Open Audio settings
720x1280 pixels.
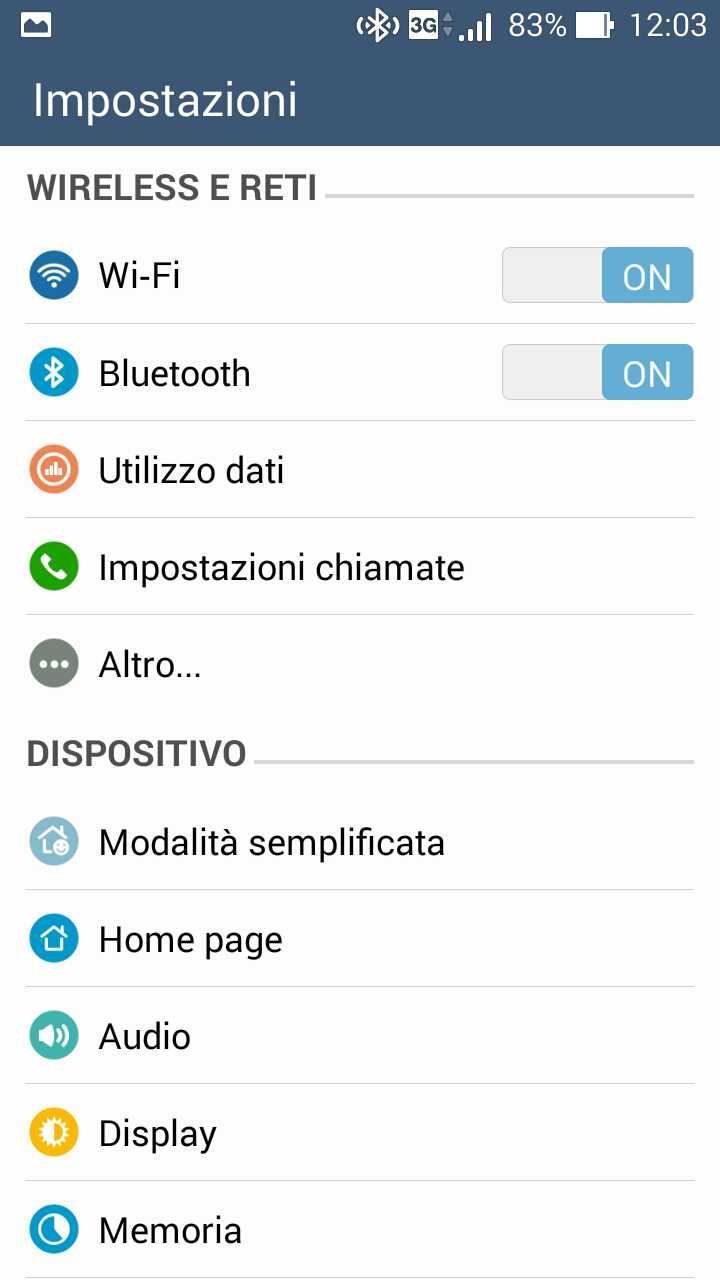(x=300, y=1036)
